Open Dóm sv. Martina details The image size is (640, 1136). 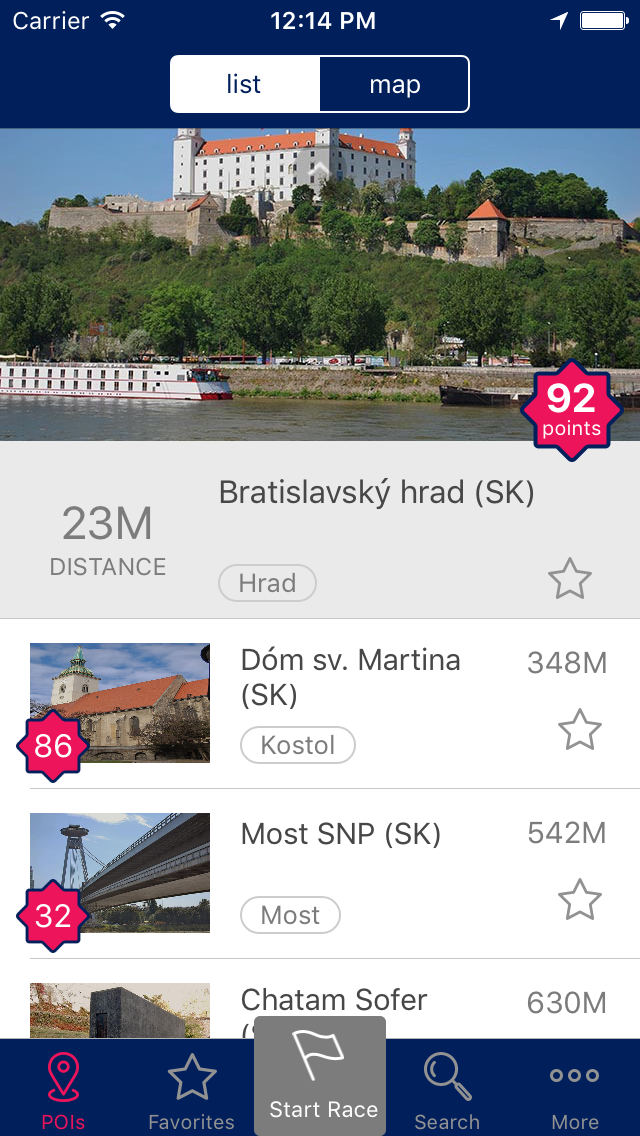click(x=350, y=676)
